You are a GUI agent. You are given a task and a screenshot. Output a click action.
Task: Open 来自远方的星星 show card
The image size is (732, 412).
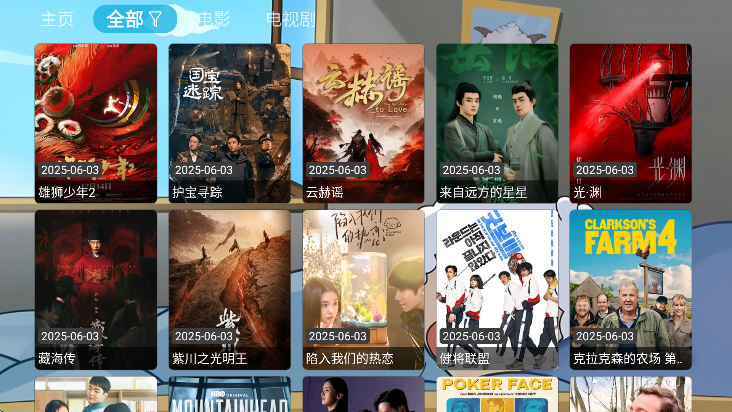pos(497,122)
